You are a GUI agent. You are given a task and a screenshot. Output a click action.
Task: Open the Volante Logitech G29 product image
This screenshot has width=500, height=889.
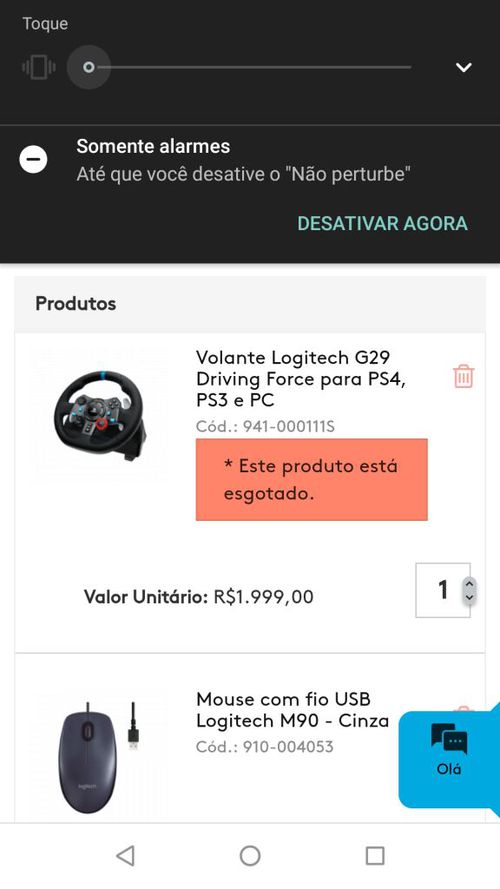100,413
